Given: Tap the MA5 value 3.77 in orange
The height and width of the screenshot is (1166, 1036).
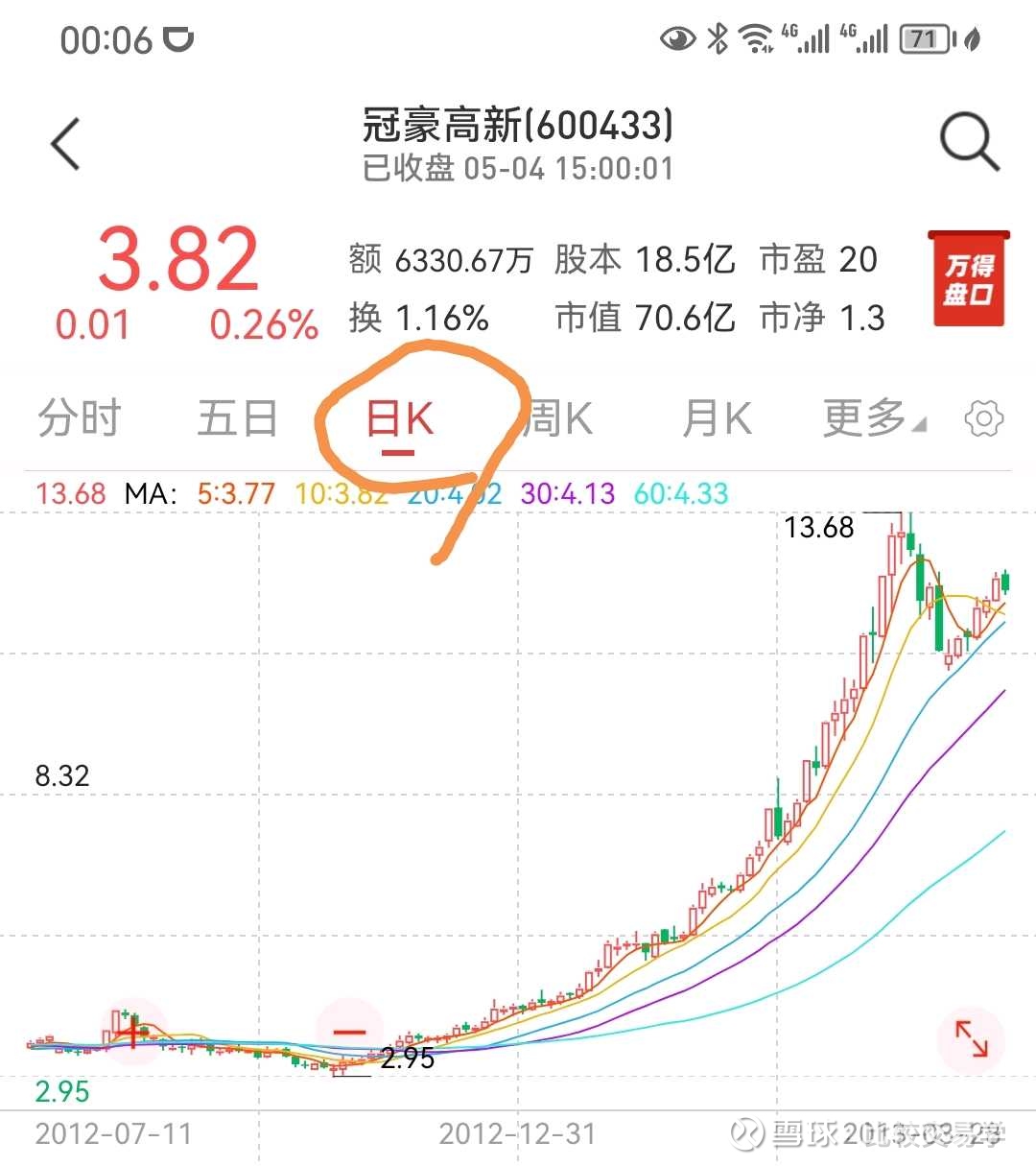Looking at the screenshot, I should coord(233,493).
